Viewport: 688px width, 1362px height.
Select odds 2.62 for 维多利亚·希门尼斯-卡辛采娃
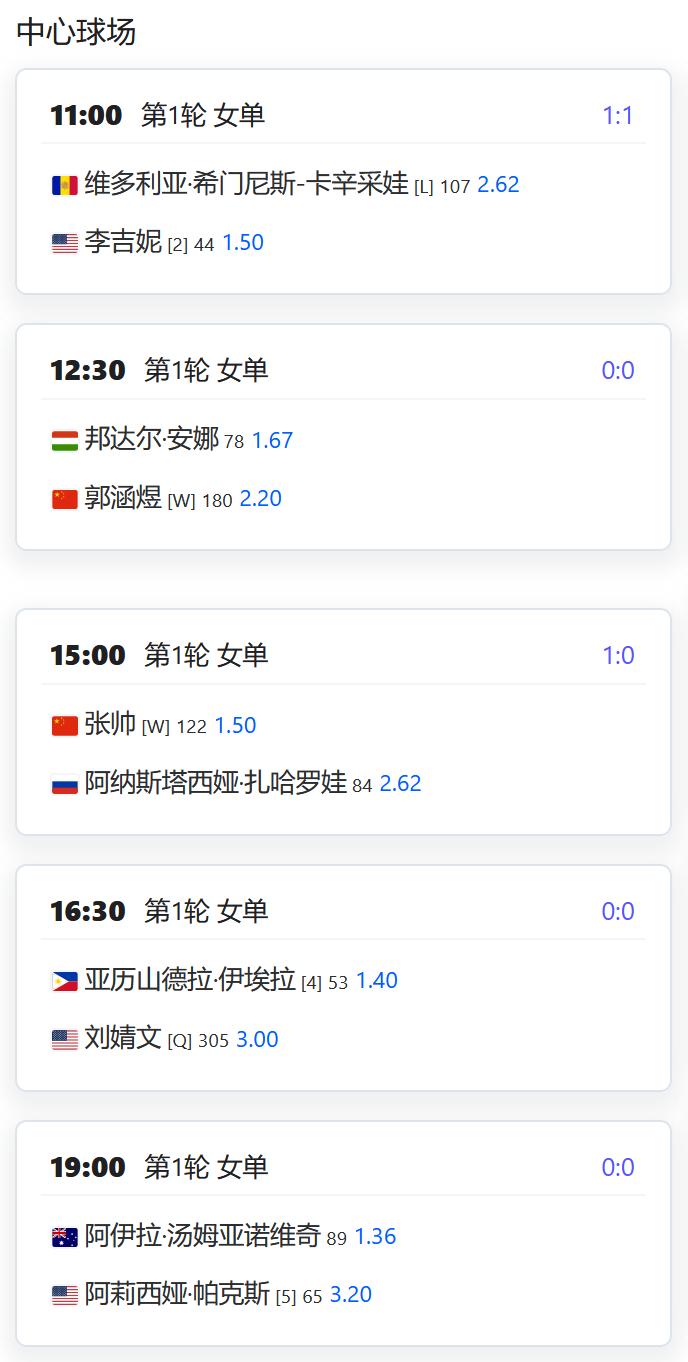coord(498,185)
